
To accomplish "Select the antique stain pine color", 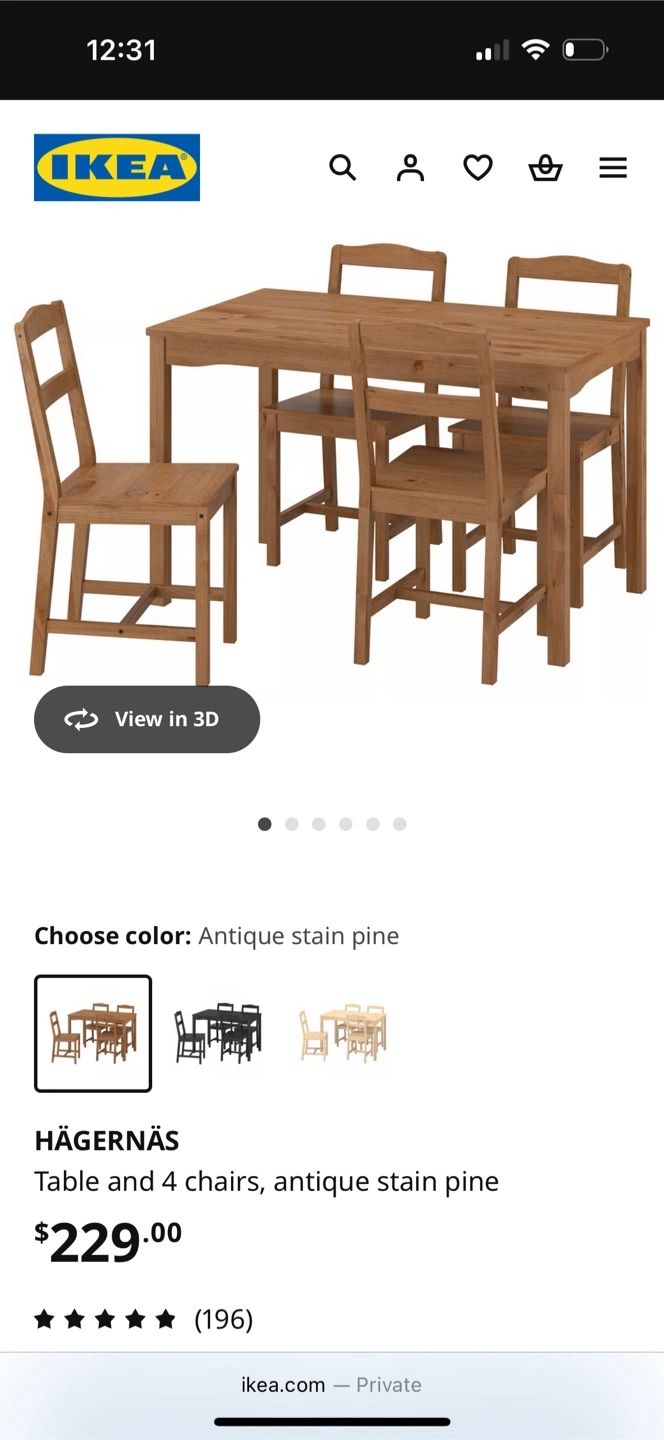I will [x=93, y=1033].
